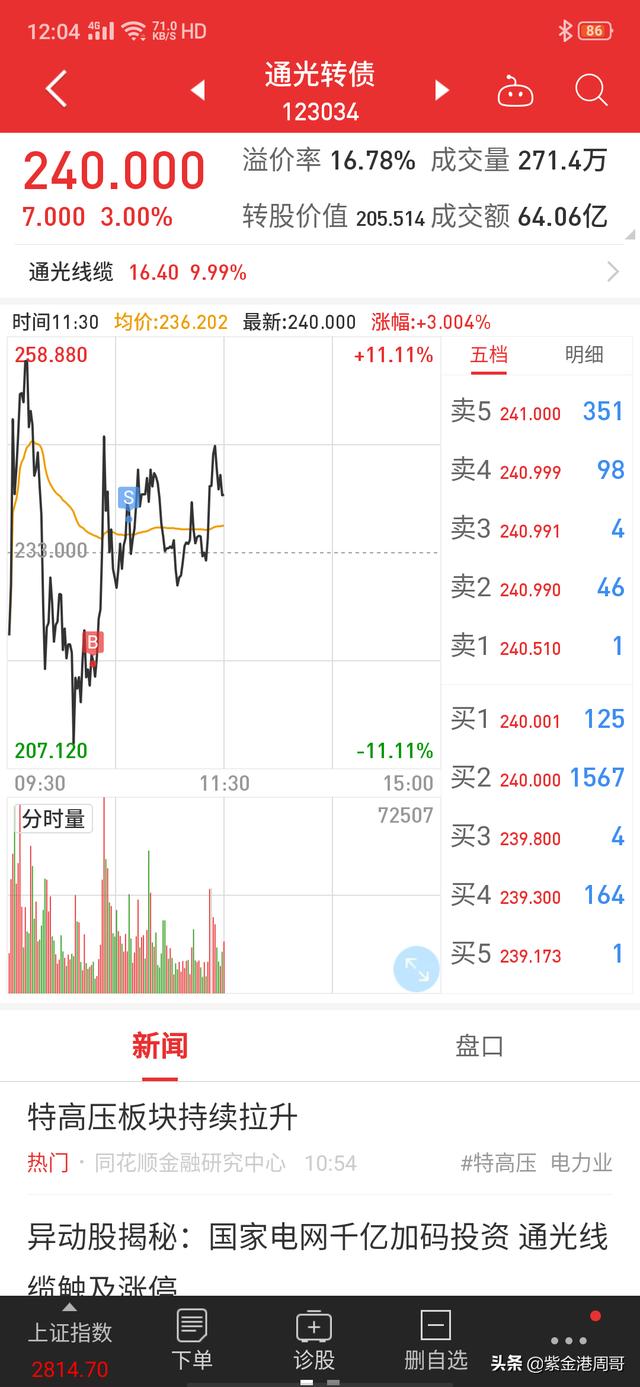This screenshot has width=640, height=1387.
Task: Select the 五档 order book tab
Action: 490,355
